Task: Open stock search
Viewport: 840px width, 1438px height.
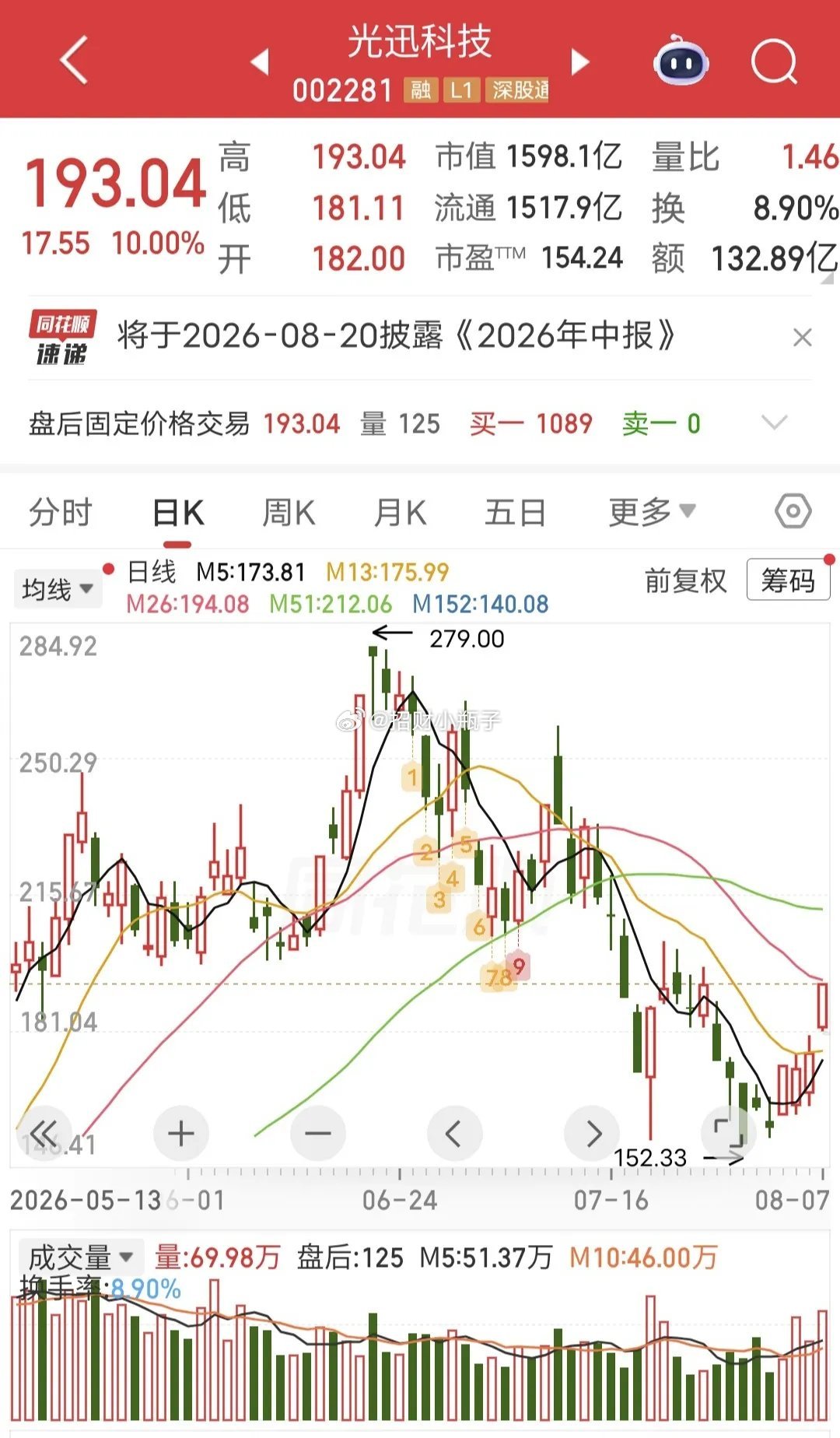Action: coord(775,61)
